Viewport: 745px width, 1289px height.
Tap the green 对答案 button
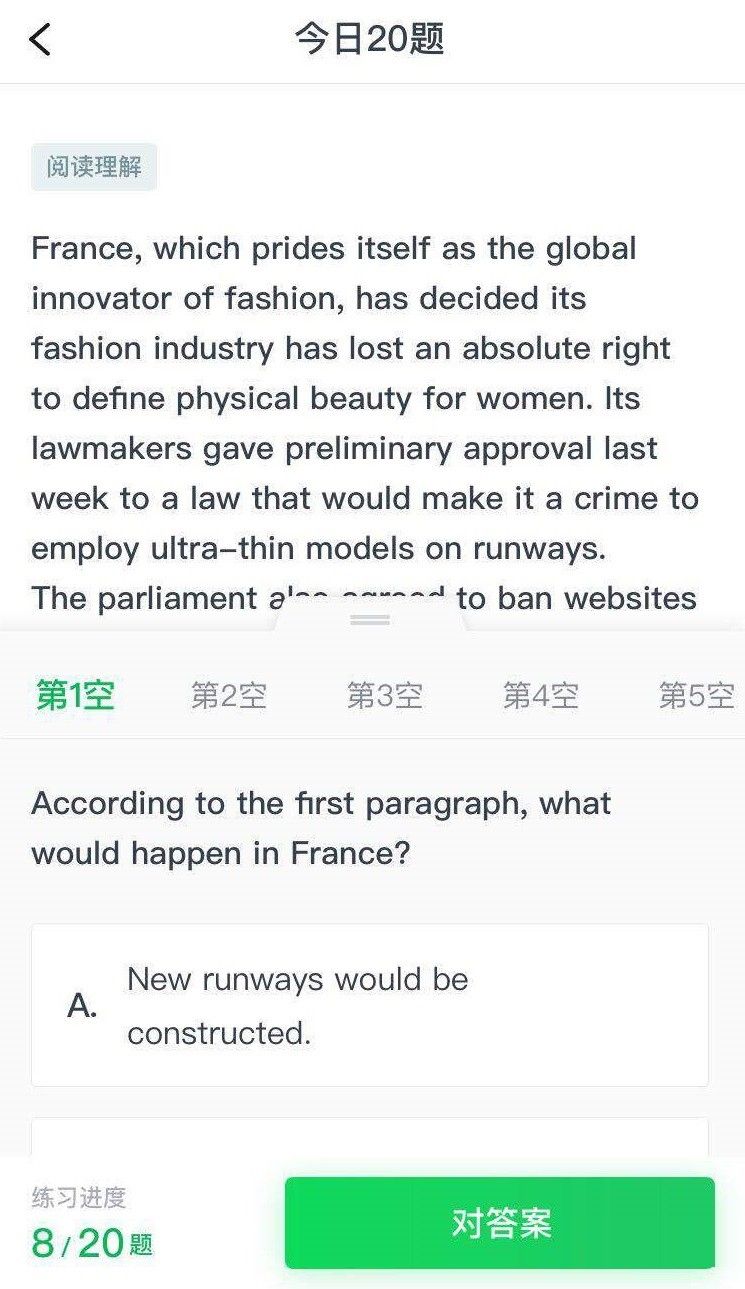500,1223
